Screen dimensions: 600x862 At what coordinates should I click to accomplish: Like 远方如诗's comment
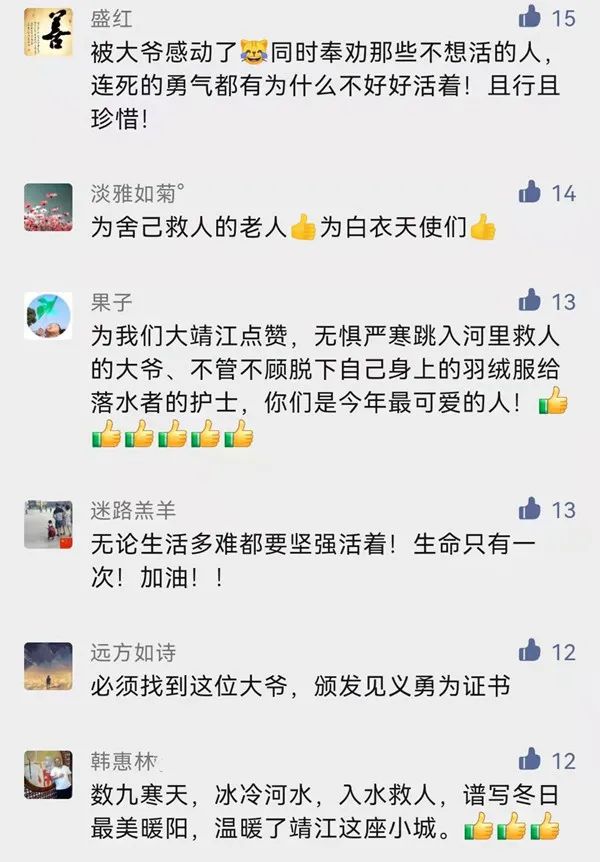pos(530,651)
